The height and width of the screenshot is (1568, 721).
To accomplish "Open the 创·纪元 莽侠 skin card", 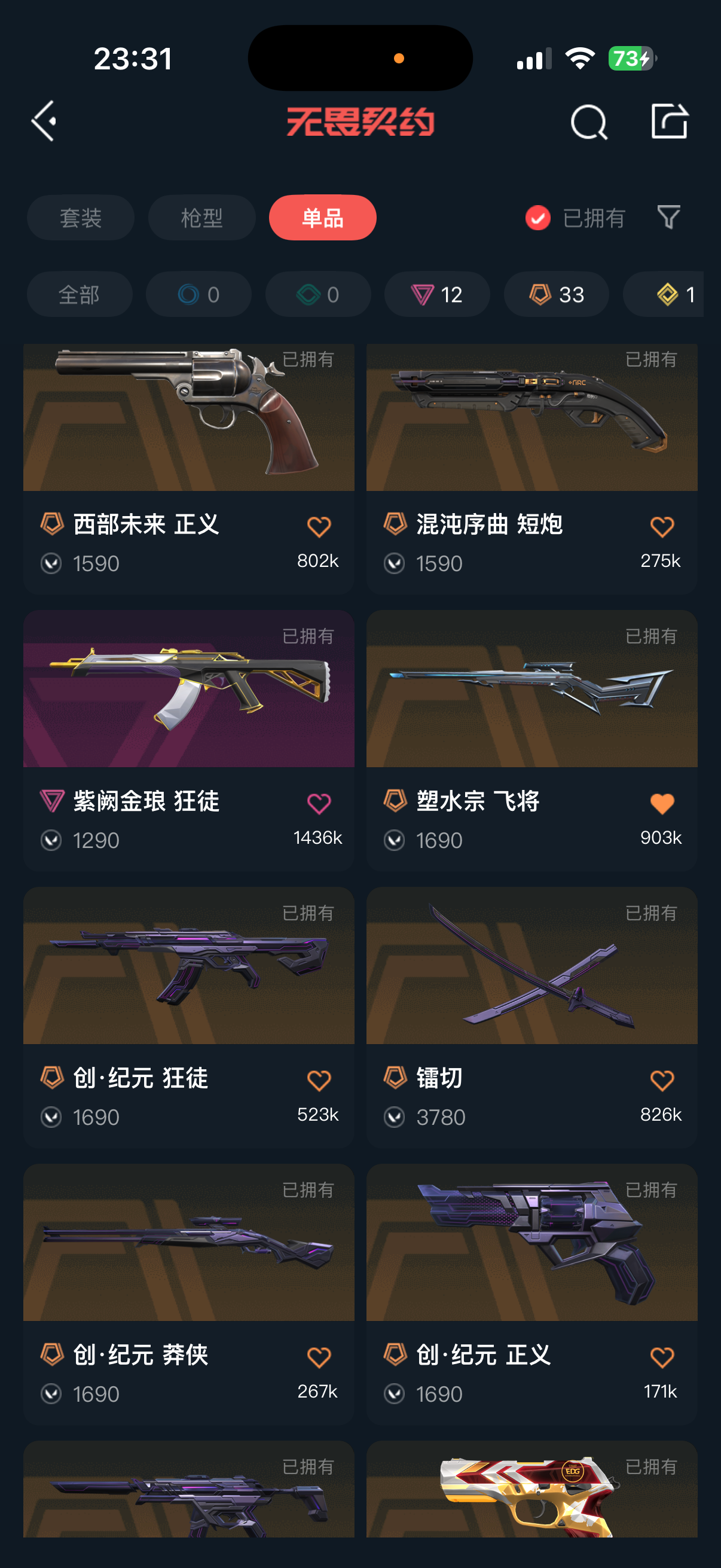I will click(x=188, y=1248).
